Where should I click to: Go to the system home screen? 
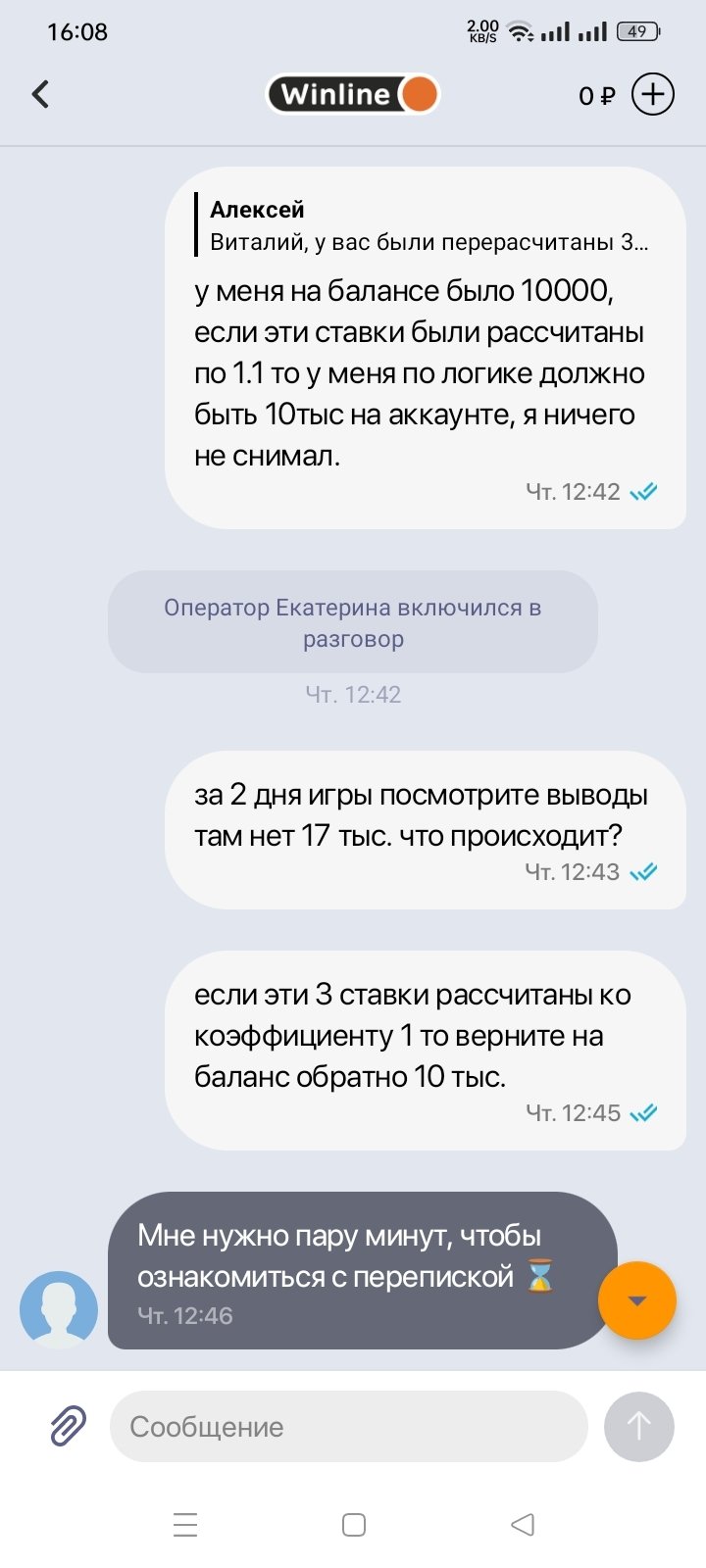point(354,1525)
